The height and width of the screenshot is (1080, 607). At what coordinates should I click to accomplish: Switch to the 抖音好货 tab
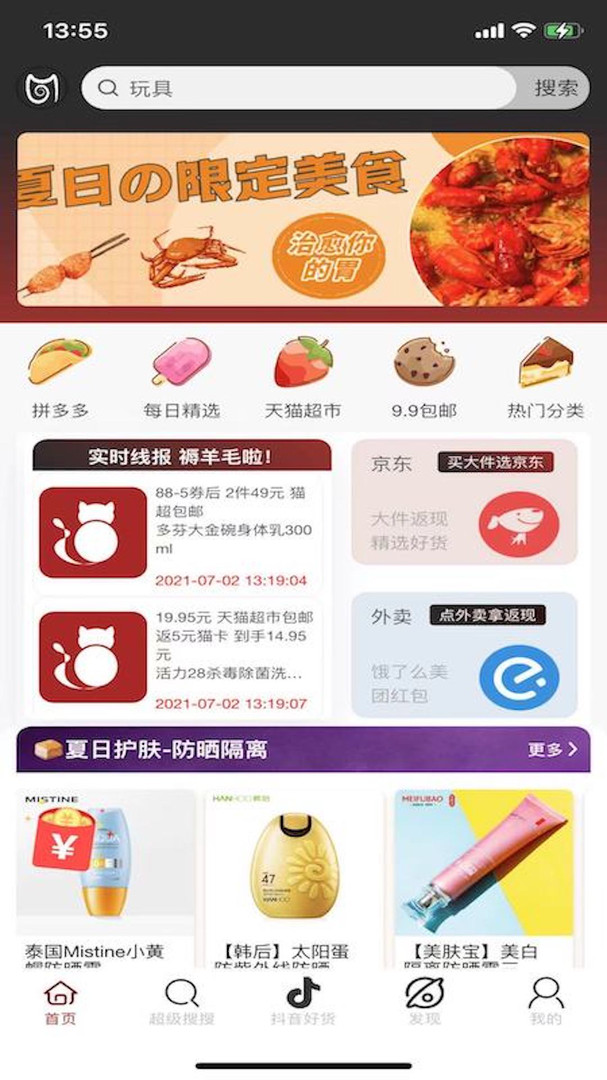pyautogui.click(x=303, y=1002)
